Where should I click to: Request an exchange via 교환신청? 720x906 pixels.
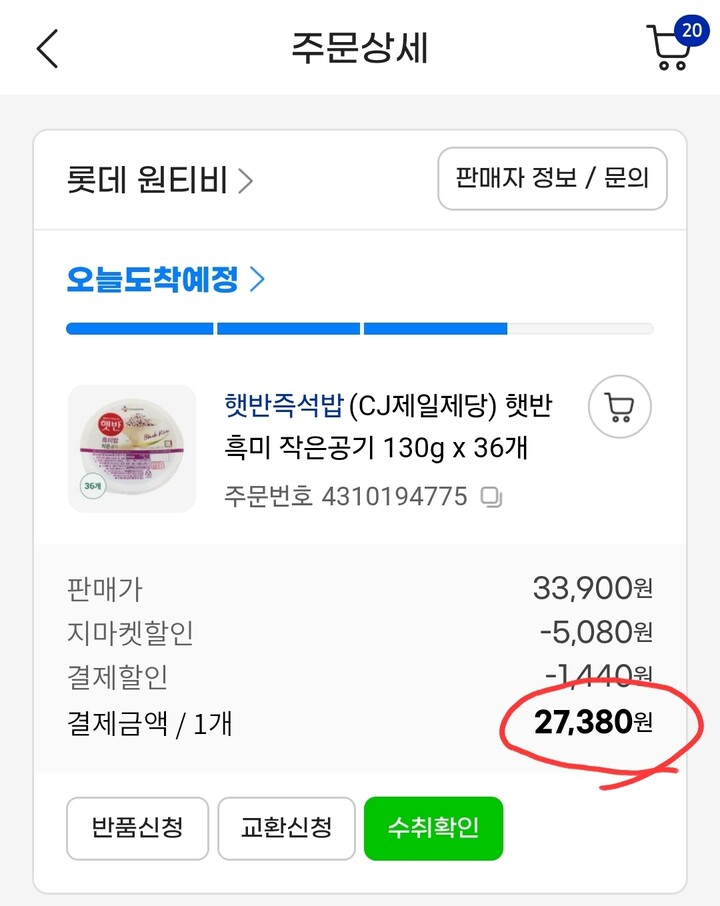[x=286, y=828]
